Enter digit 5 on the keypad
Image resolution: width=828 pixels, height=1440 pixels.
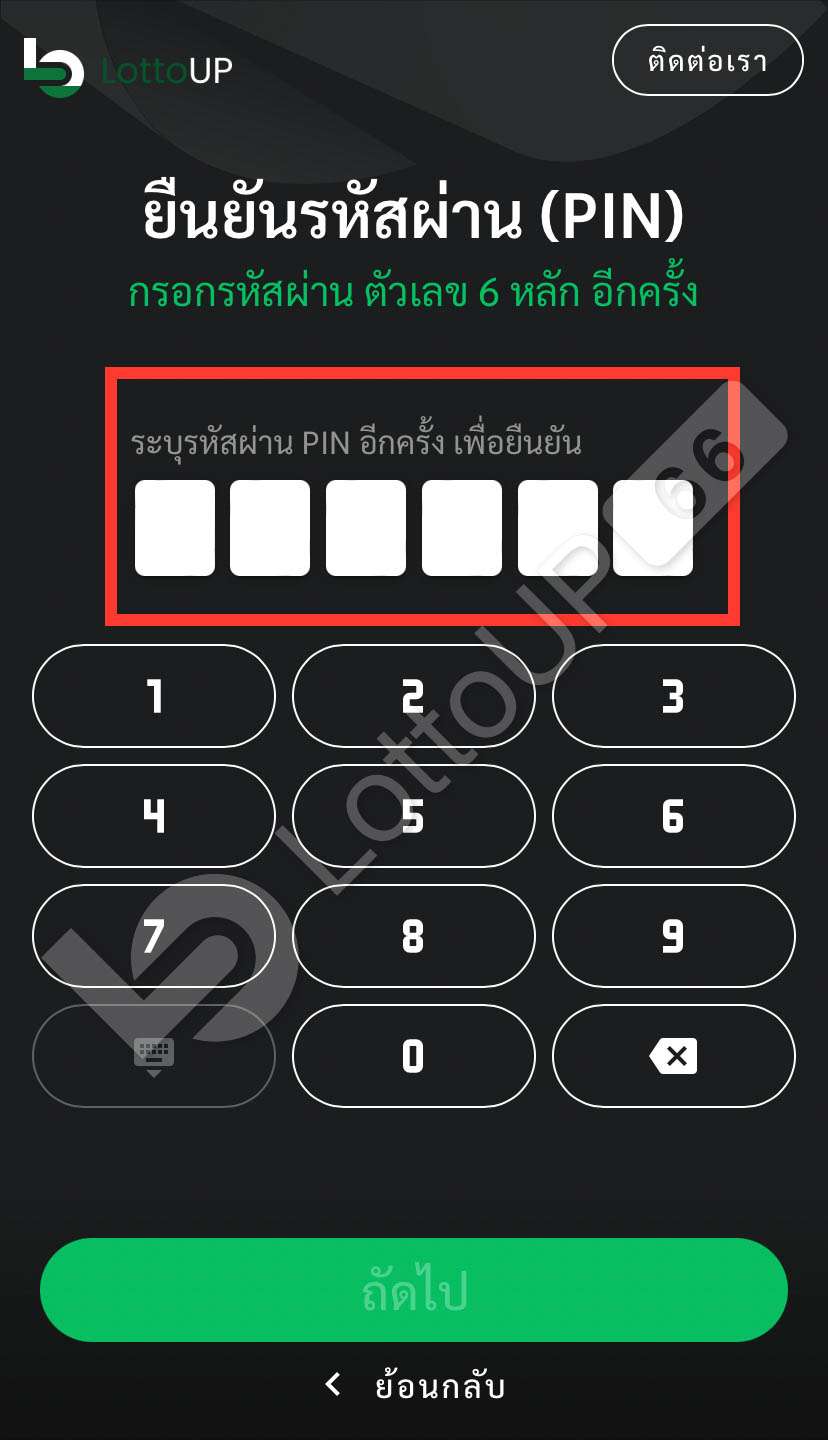coord(413,816)
